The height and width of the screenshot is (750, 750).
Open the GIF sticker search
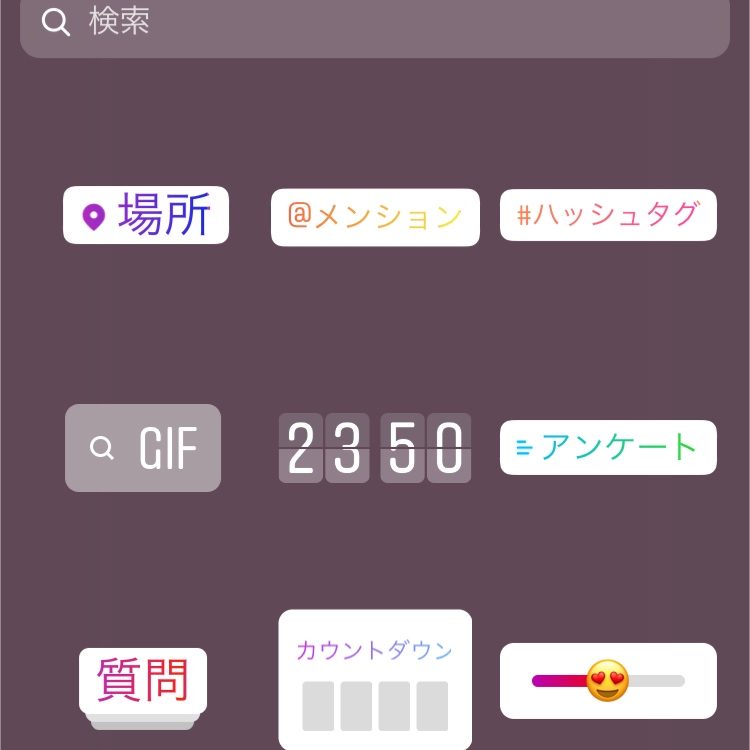(143, 448)
